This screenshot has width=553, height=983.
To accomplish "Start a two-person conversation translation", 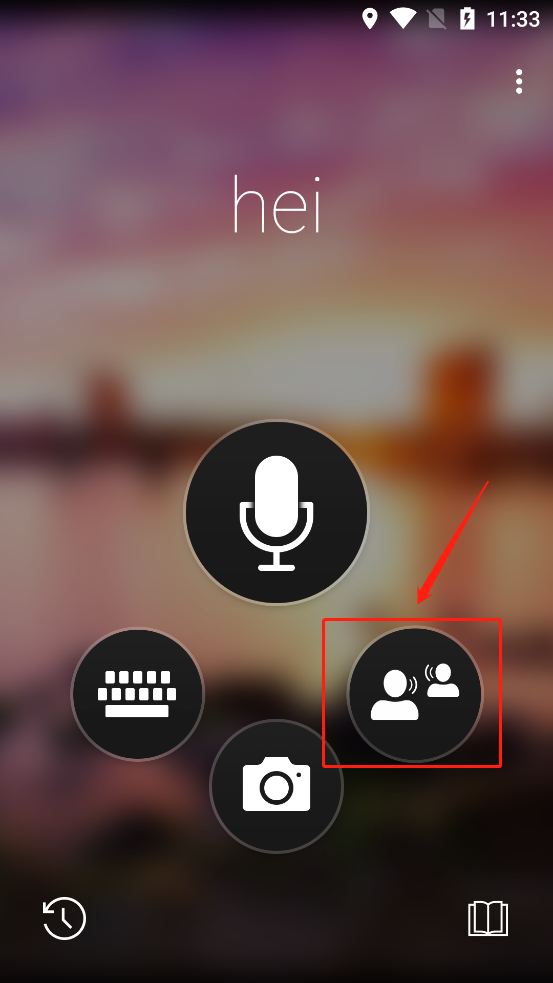I will click(415, 694).
